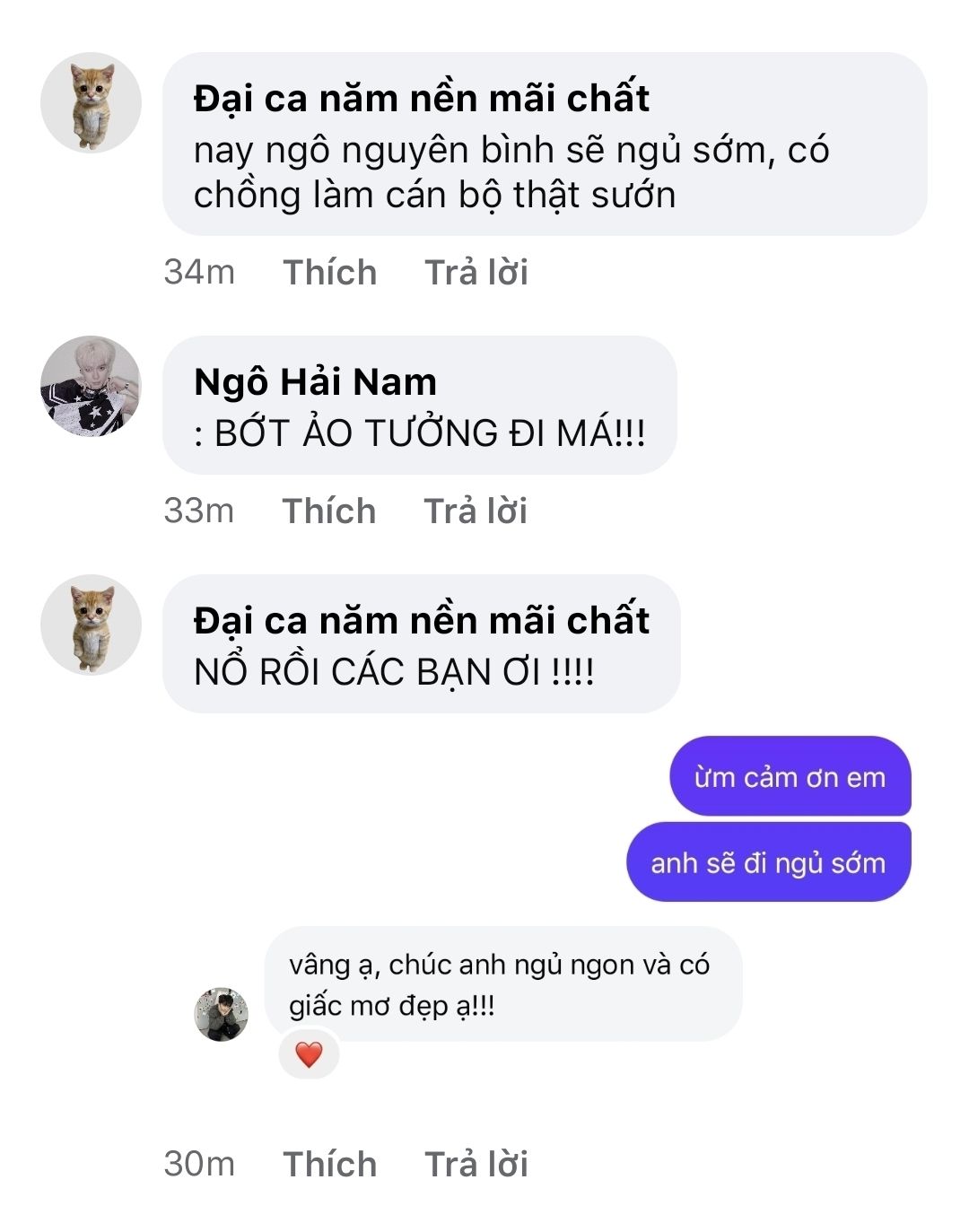Like Ngô Hải Nam's comment
Image resolution: width=969 pixels, height=1232 pixels.
coord(328,511)
